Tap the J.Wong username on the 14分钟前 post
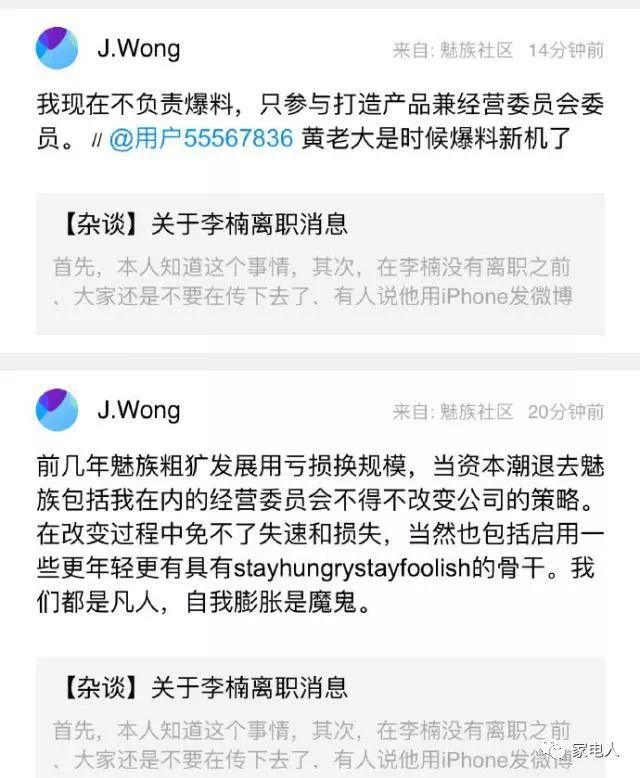Screen dimensions: 640x778 tap(138, 48)
